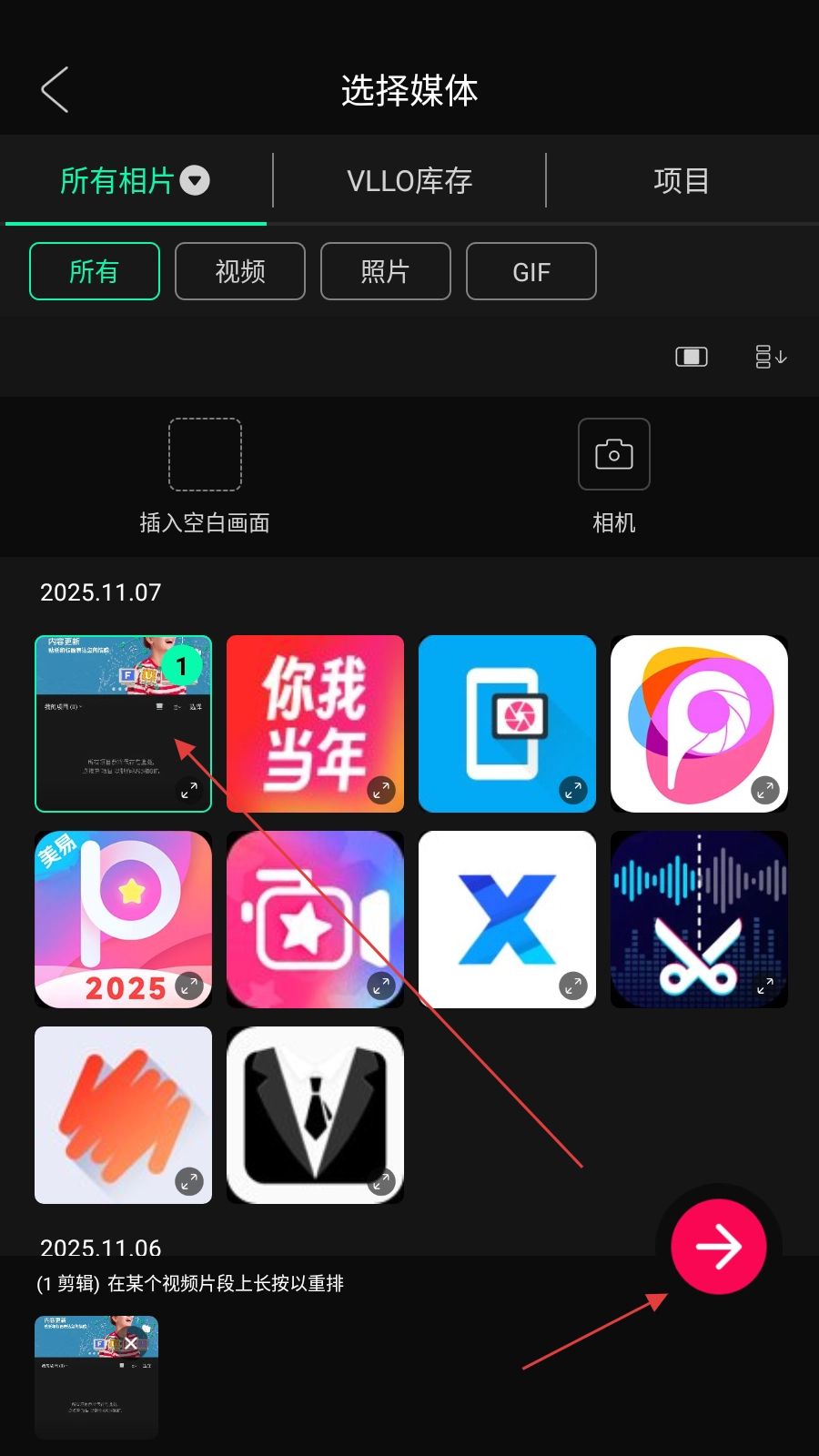819x1456 pixels.
Task: Switch to the 项目 tab
Action: pos(681,181)
